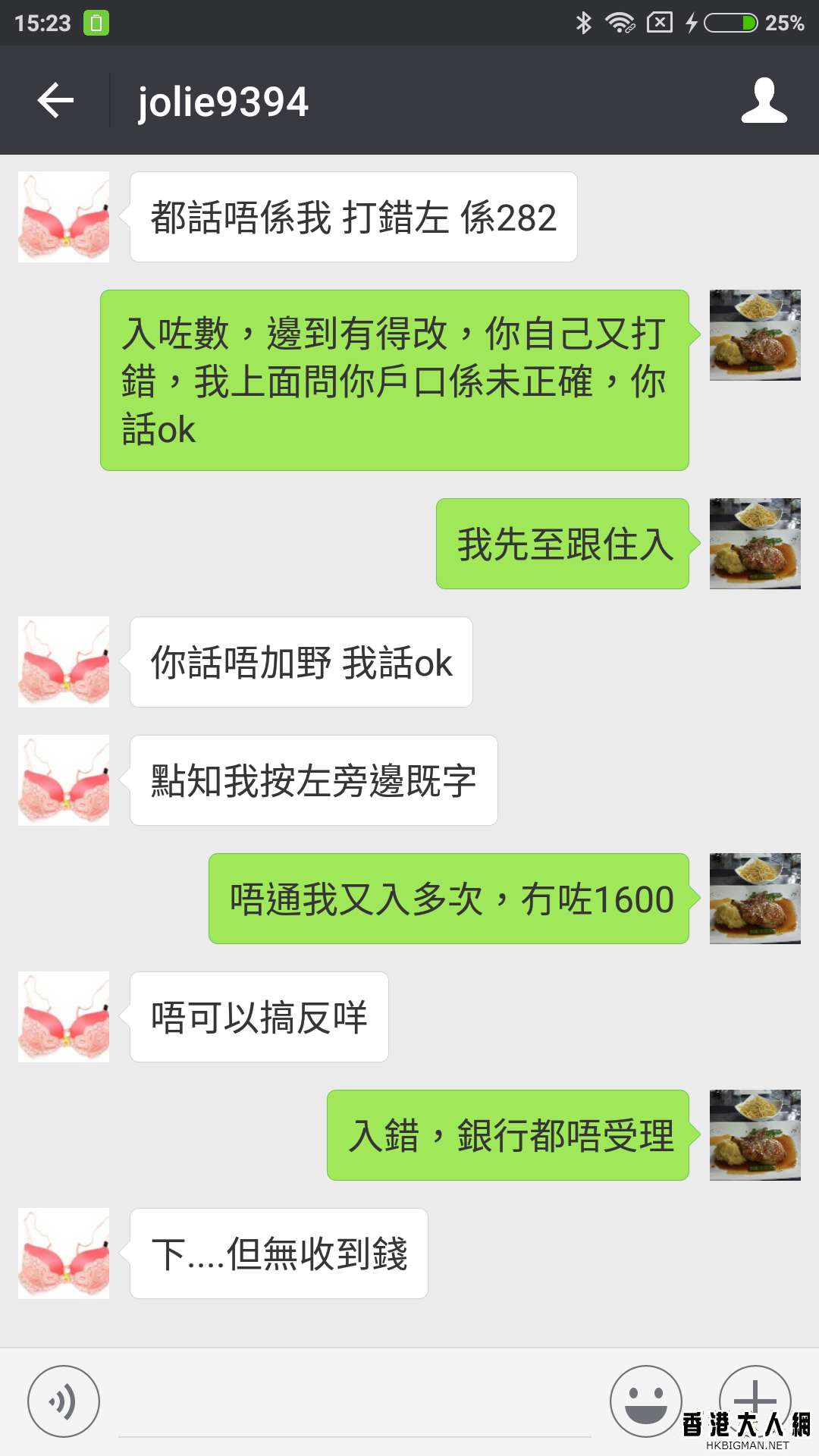Open the emoji picker
Screen dimensions: 819x1456
pos(645,1401)
